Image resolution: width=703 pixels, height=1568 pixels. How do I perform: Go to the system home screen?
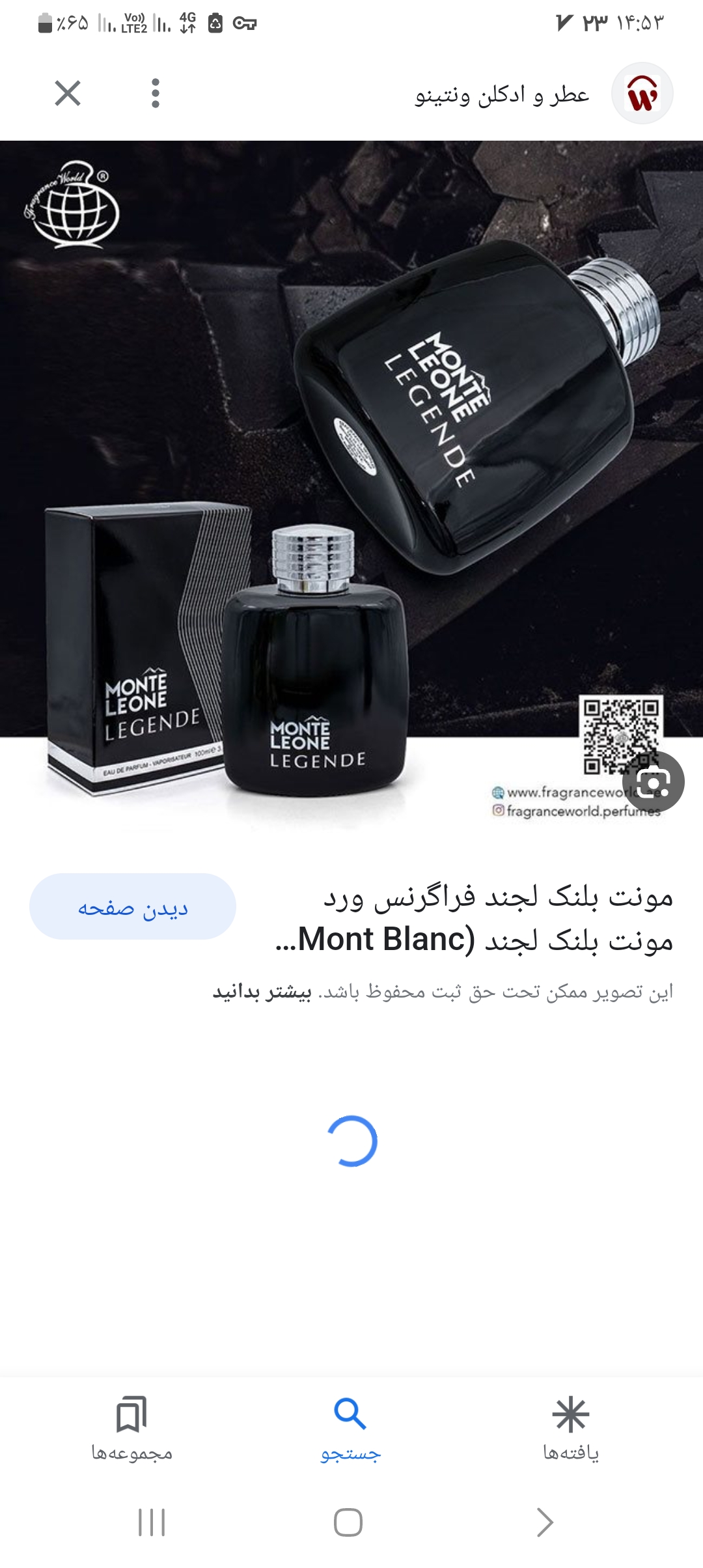pos(348,1522)
